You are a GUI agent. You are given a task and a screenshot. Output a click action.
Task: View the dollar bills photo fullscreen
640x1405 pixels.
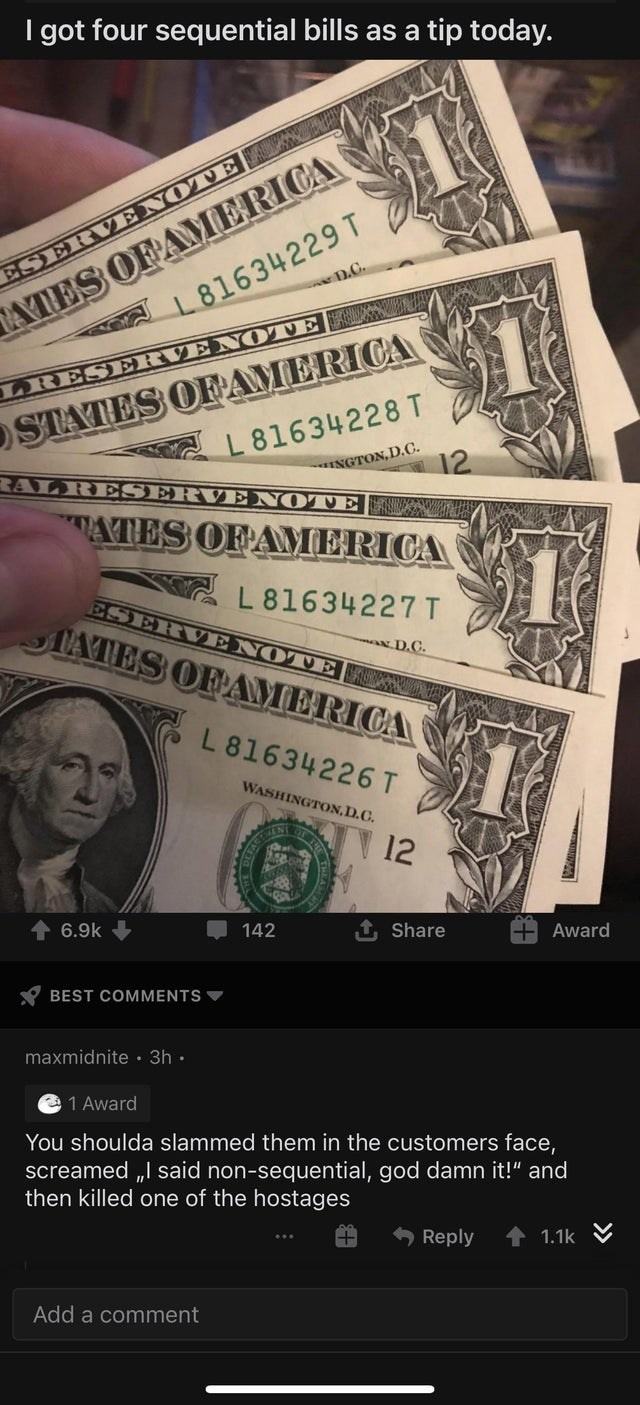(x=320, y=480)
